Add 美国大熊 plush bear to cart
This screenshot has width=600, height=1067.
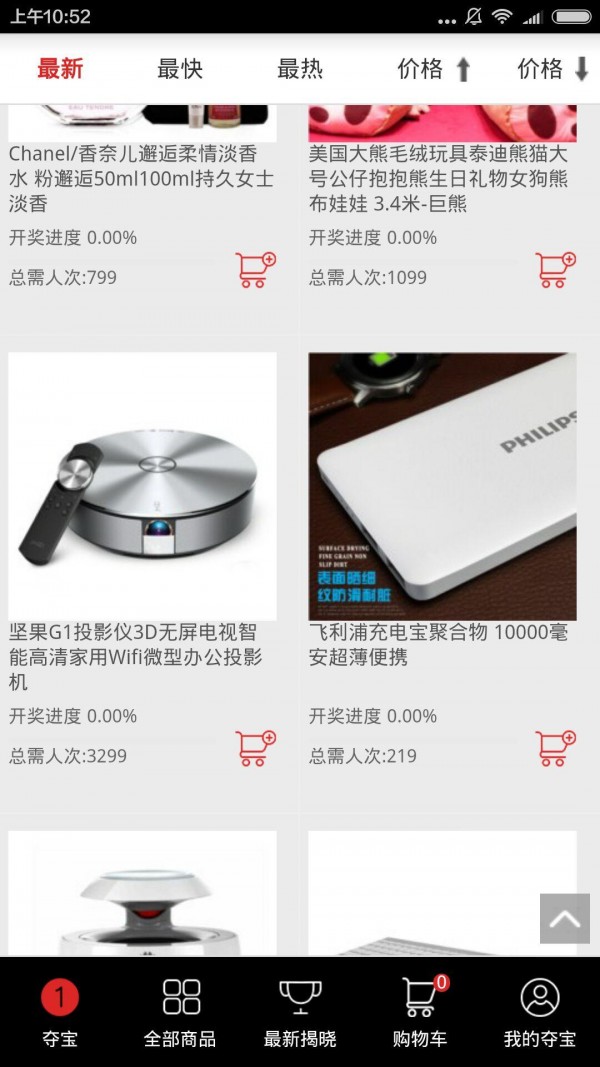(x=555, y=269)
